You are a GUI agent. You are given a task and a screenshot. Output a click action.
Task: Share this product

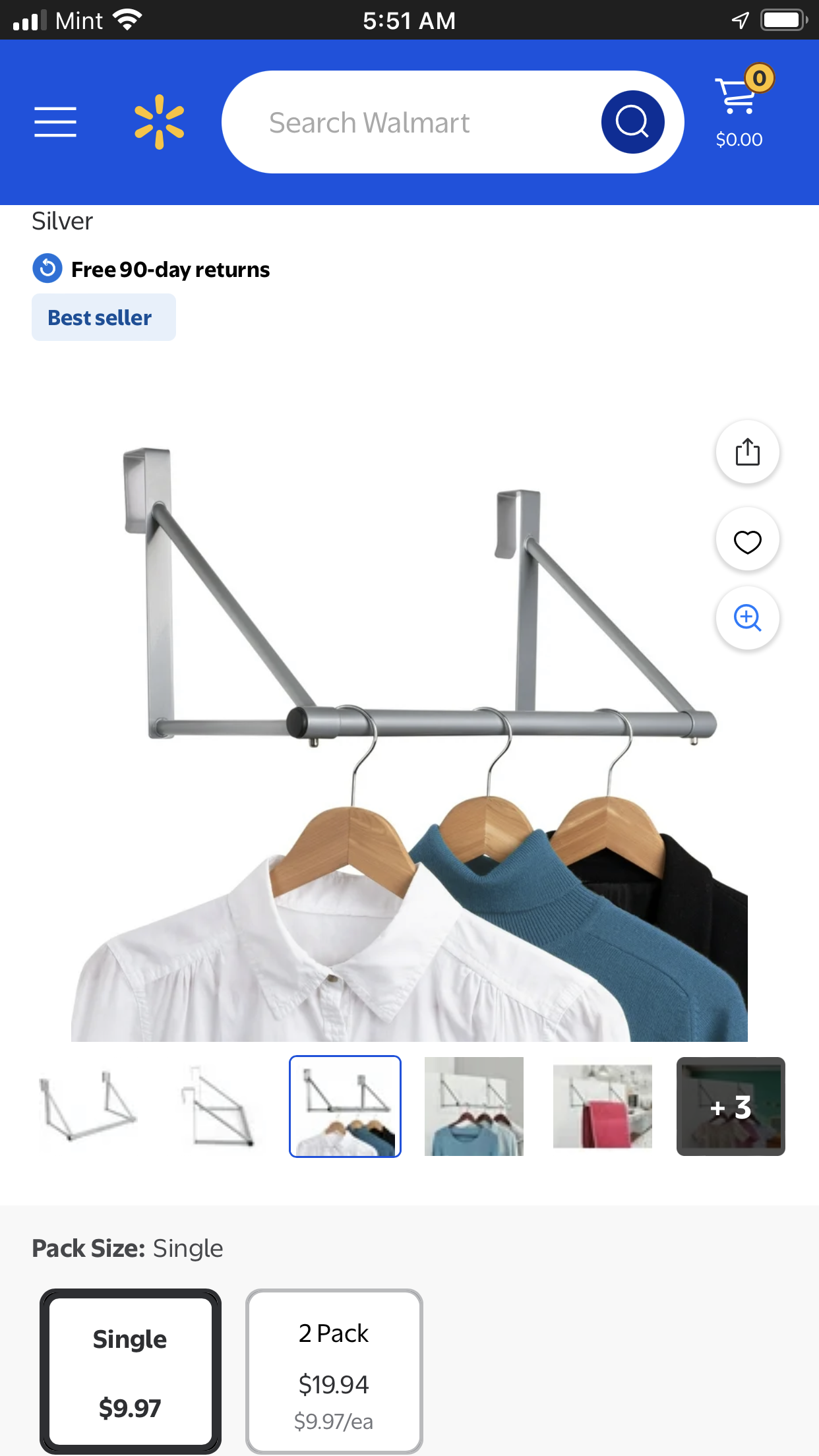(747, 452)
